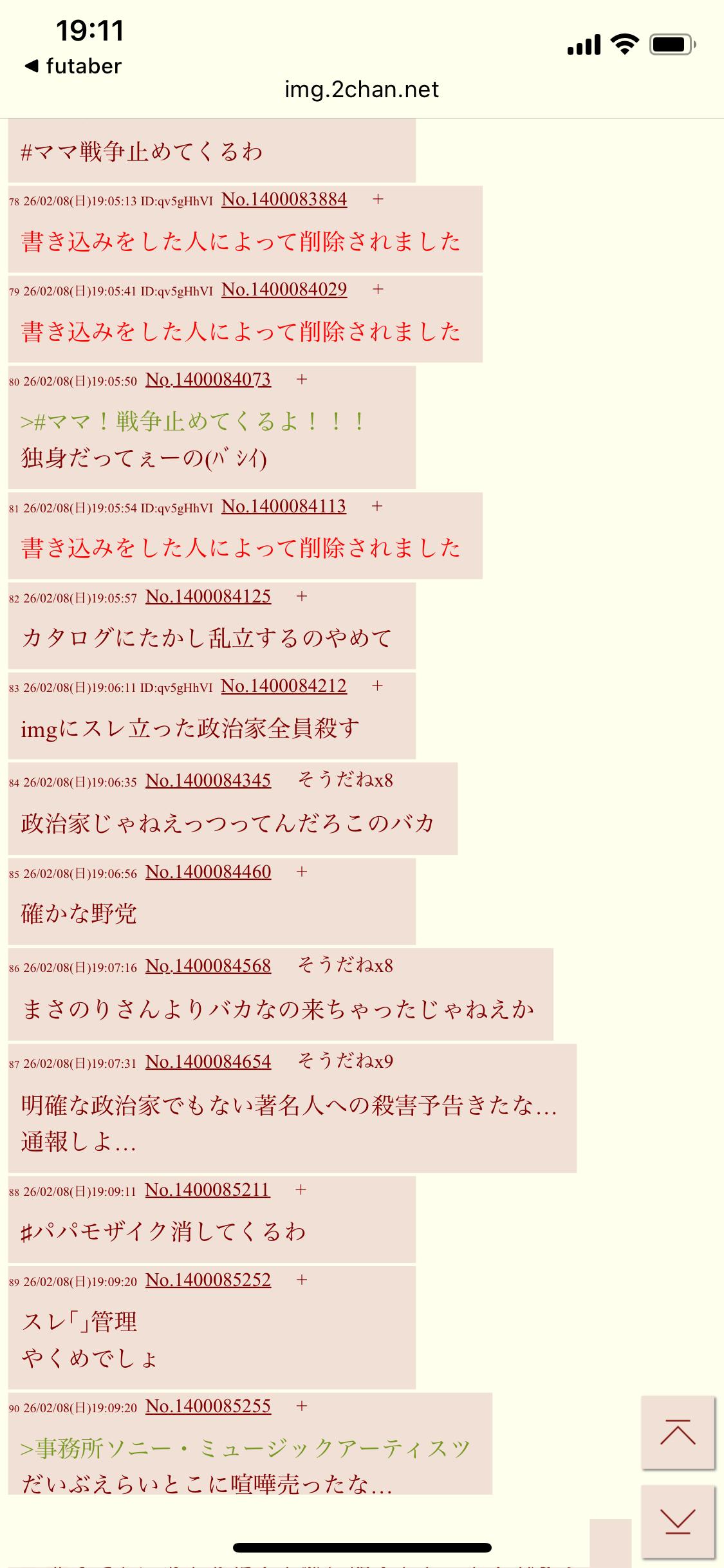The image size is (724, 1568).
Task: Open post link No.1400083884
Action: [x=284, y=200]
